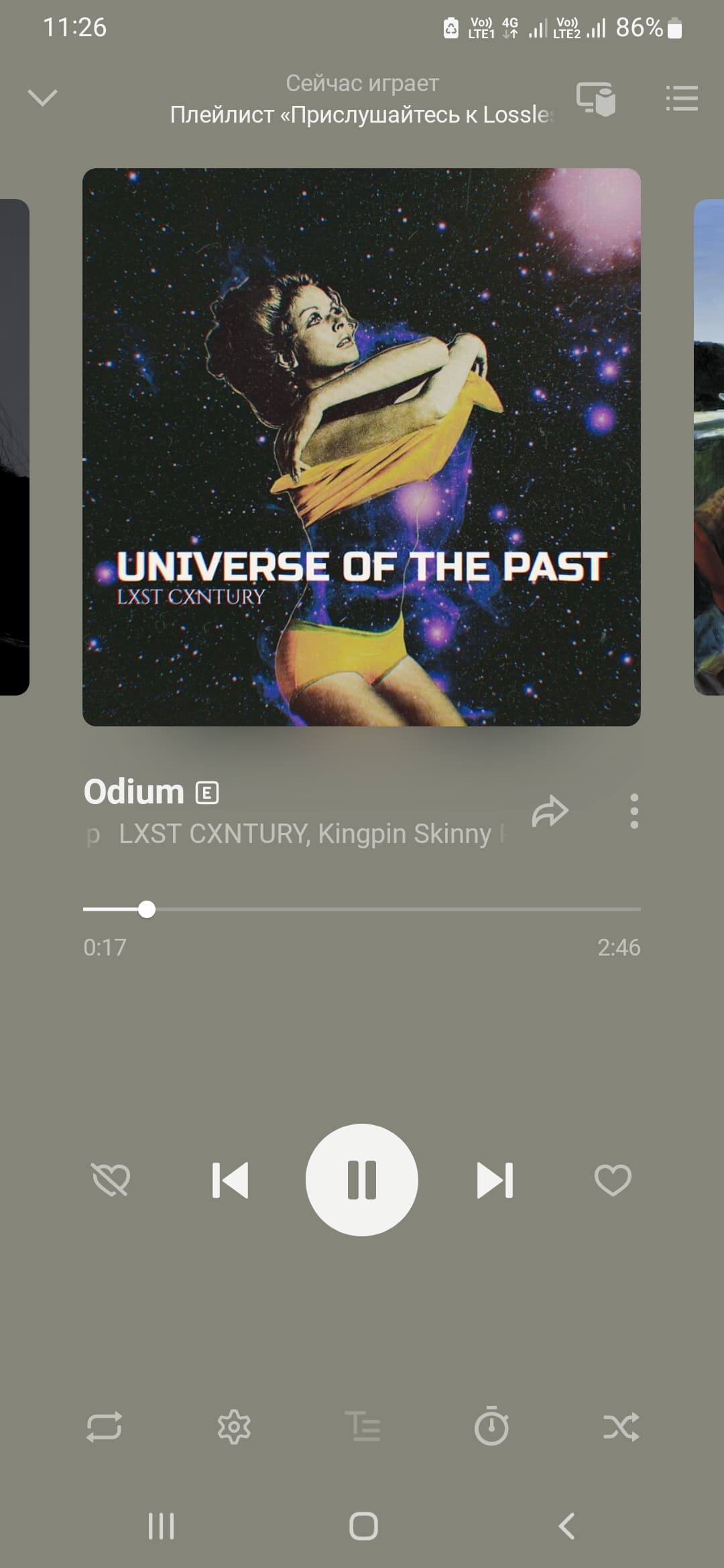This screenshot has height=1568, width=724.
Task: Open the sleep timer
Action: (x=491, y=1425)
